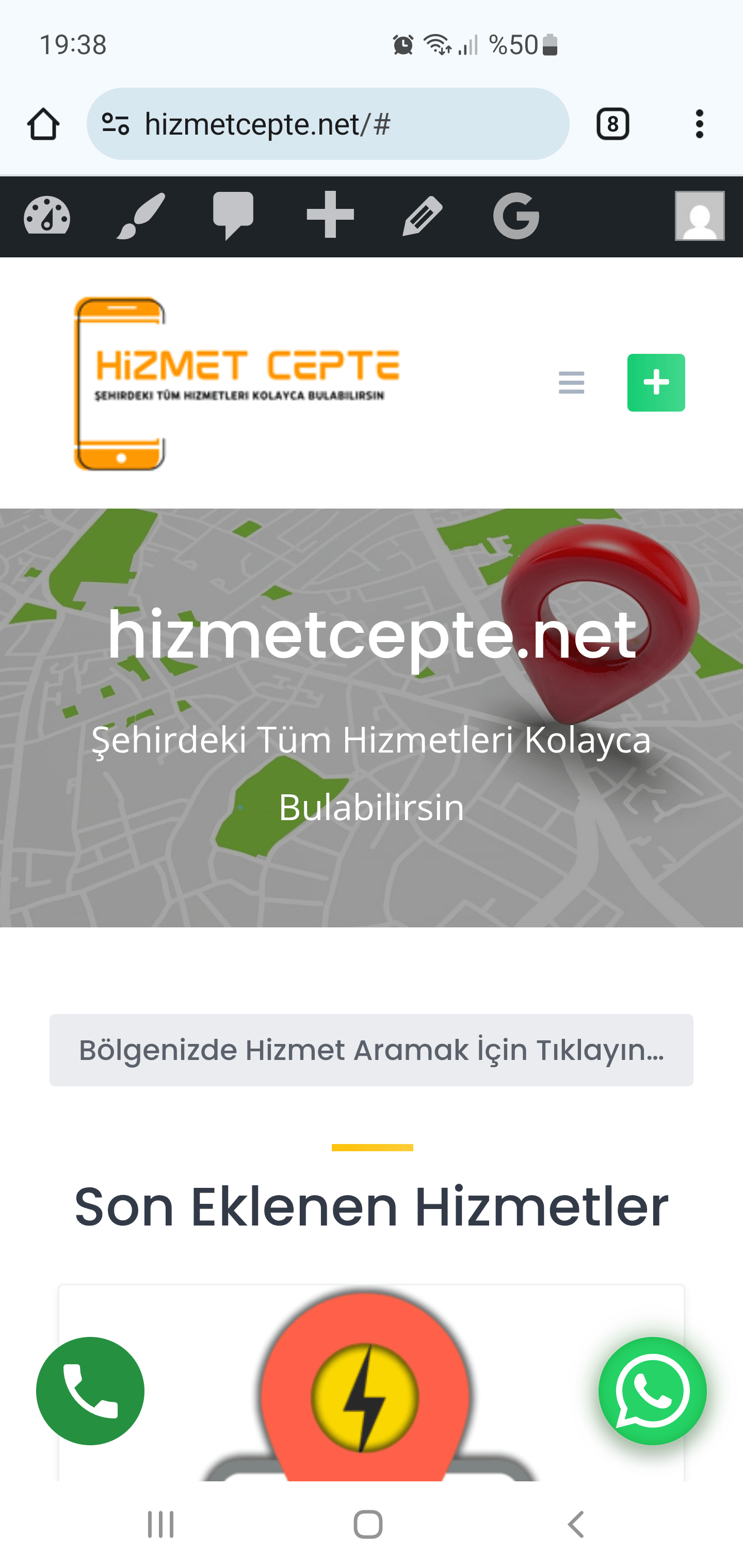This screenshot has width=743, height=1568.
Task: Tap the Hizmet Cepte logo link
Action: click(x=237, y=383)
